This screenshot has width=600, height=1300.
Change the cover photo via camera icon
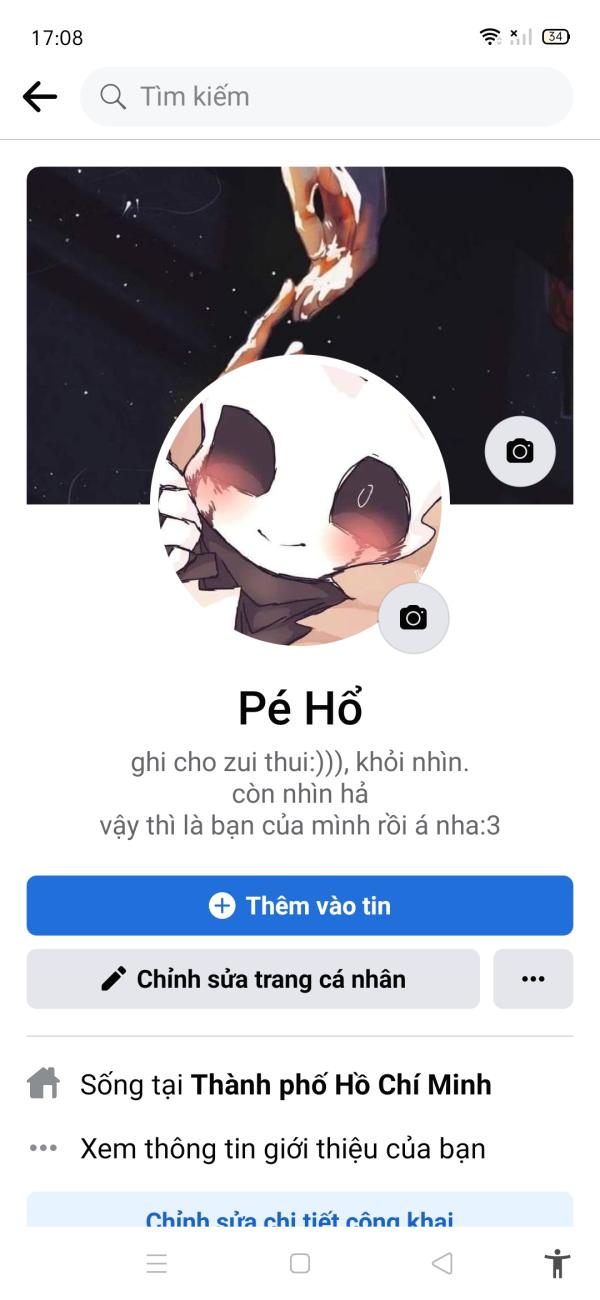[519, 451]
